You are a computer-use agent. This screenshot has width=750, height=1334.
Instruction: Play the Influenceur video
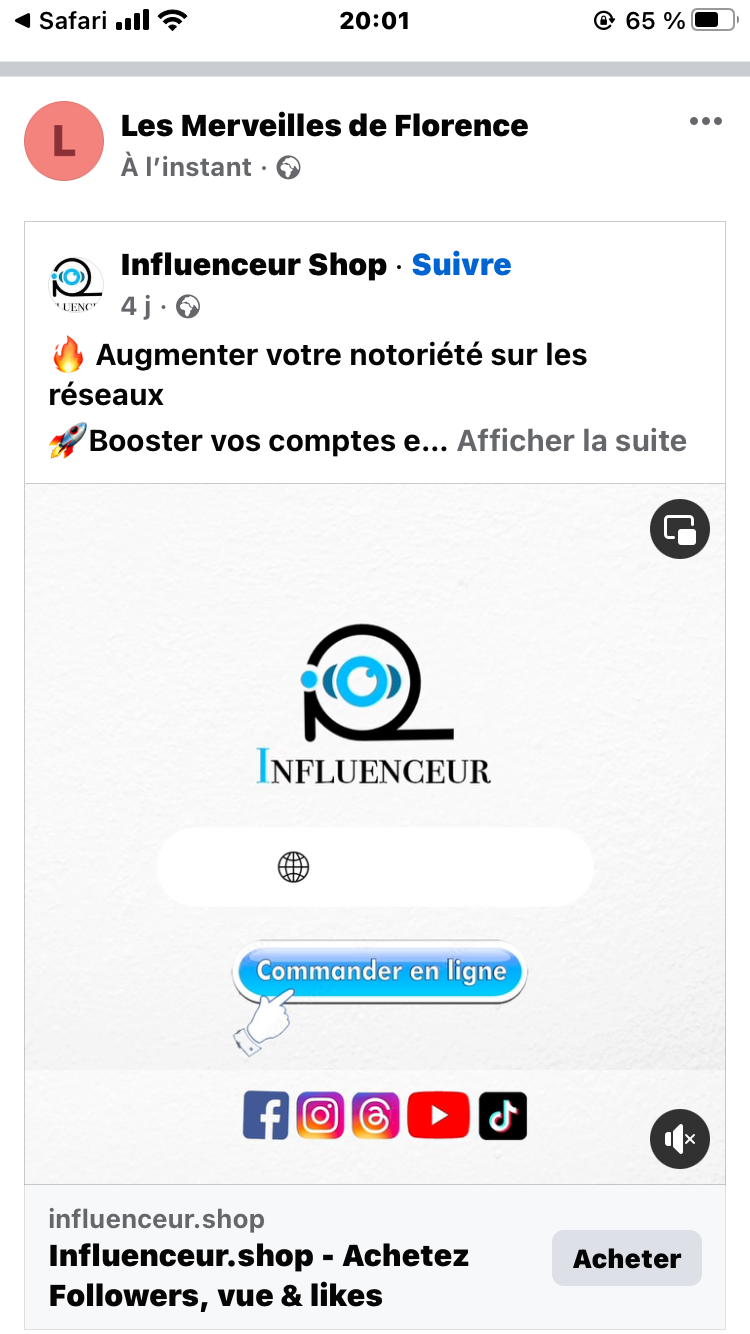(x=375, y=800)
